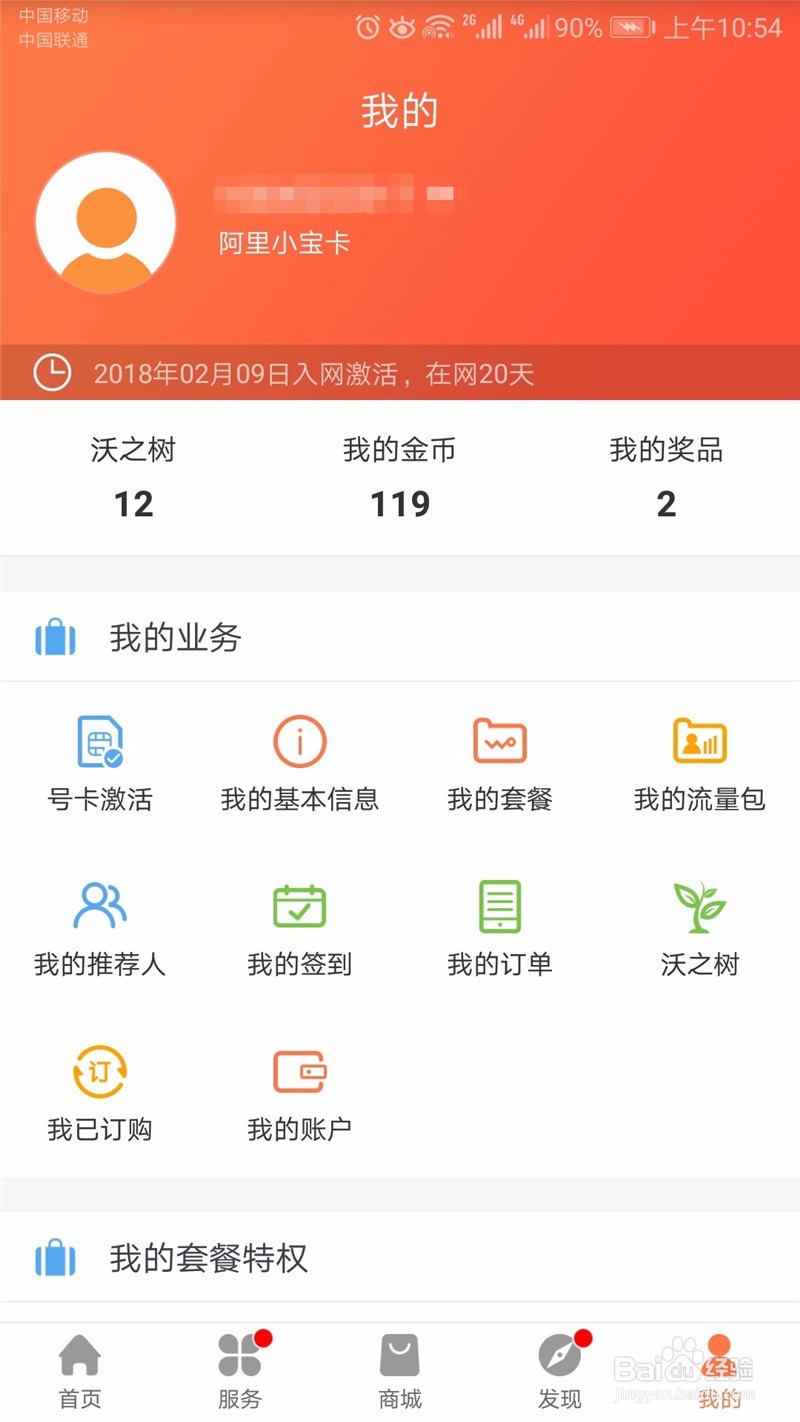
Task: Open 我的账户 wallet icon
Action: pos(299,1070)
